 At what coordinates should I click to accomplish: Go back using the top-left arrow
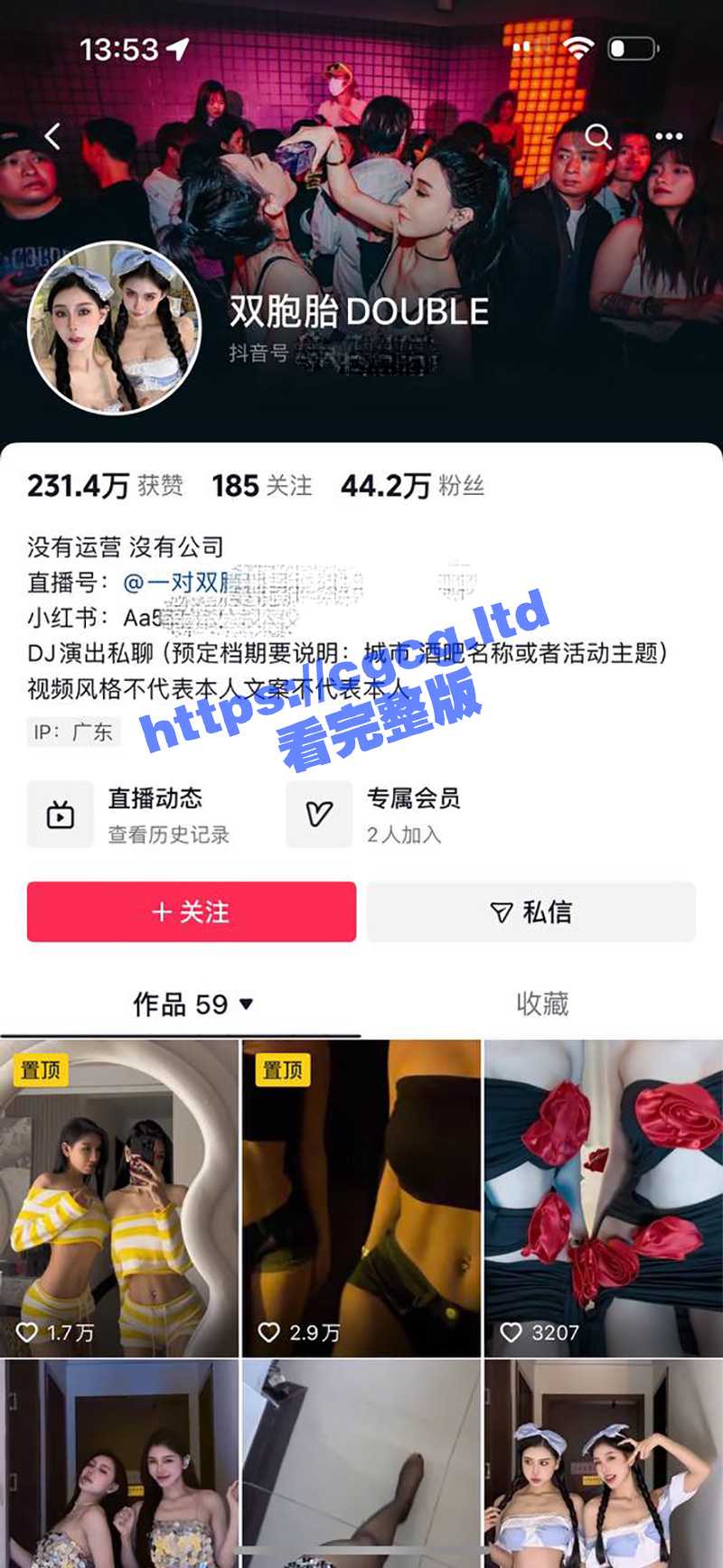(x=52, y=136)
